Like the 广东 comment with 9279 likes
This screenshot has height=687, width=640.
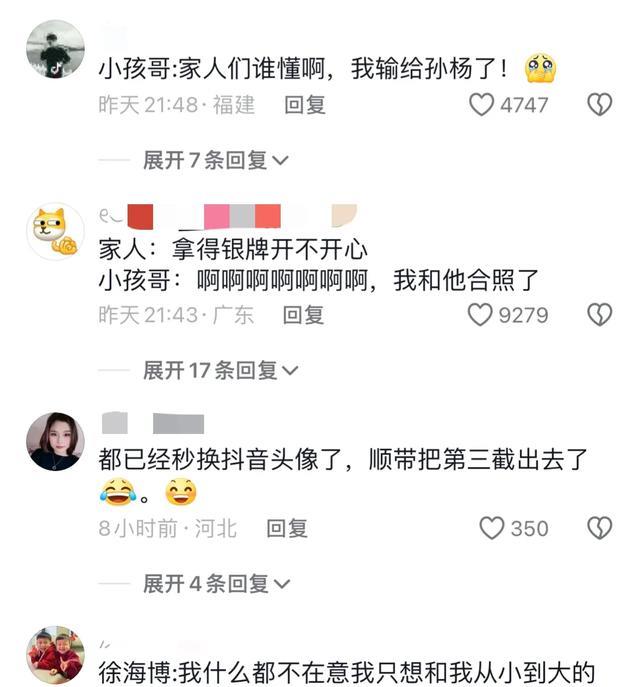coord(481,315)
